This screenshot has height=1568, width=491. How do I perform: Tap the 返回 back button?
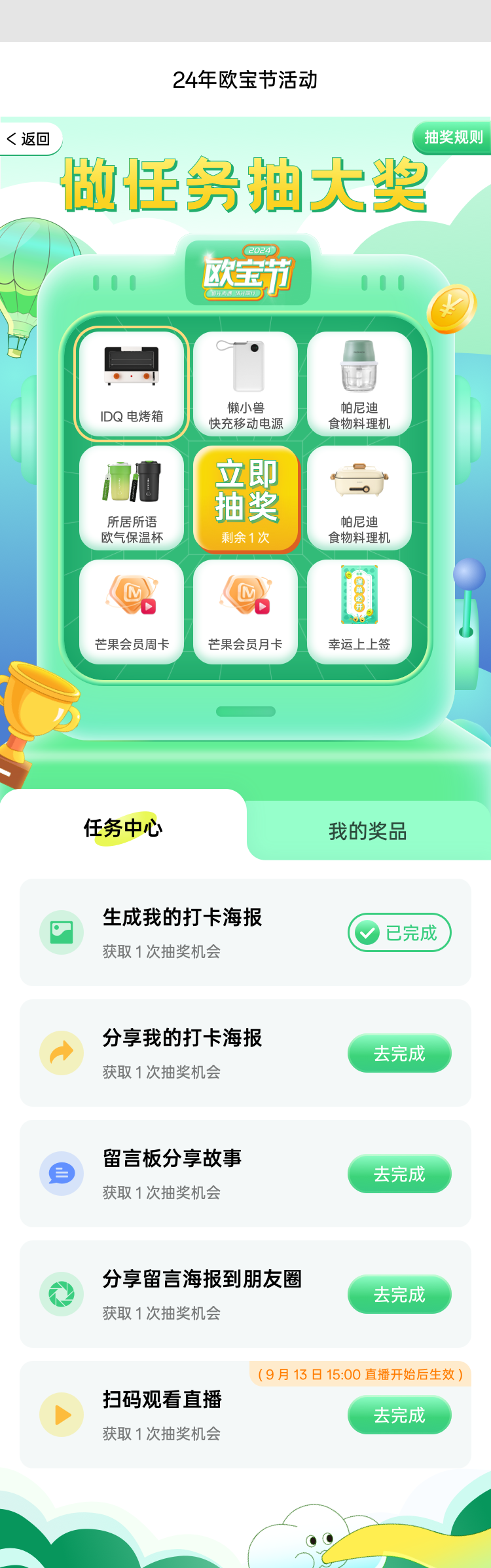pyautogui.click(x=29, y=139)
